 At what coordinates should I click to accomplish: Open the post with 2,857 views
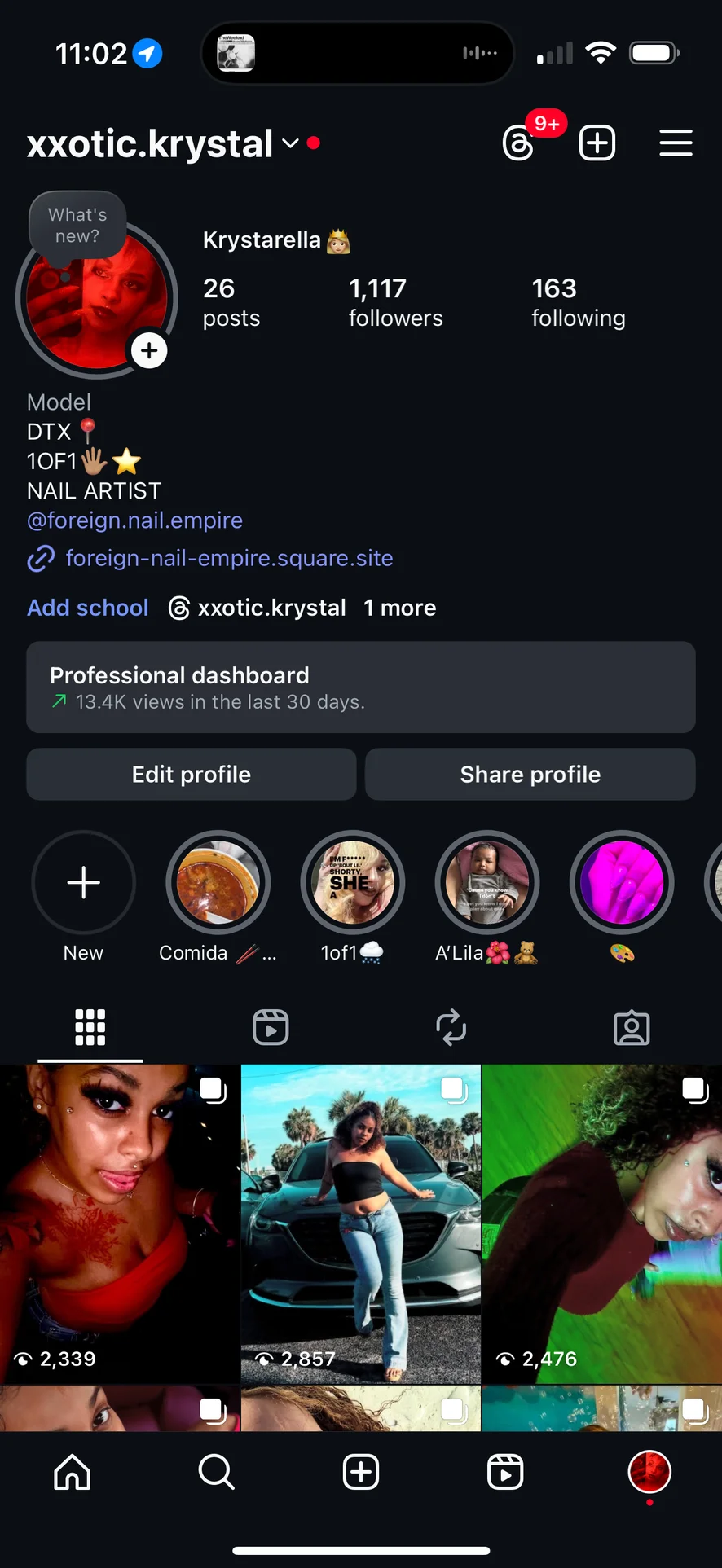pyautogui.click(x=360, y=1222)
